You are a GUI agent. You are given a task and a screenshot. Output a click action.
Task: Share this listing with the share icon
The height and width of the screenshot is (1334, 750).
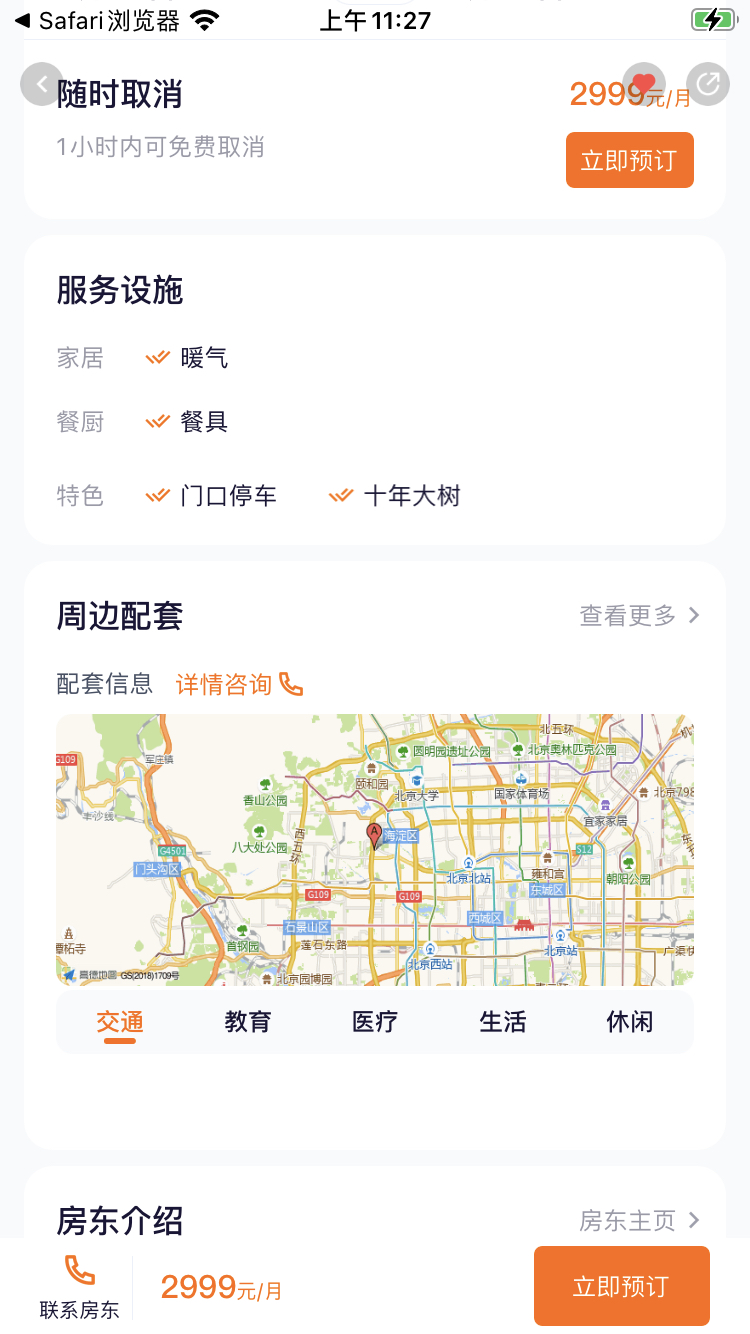click(708, 84)
